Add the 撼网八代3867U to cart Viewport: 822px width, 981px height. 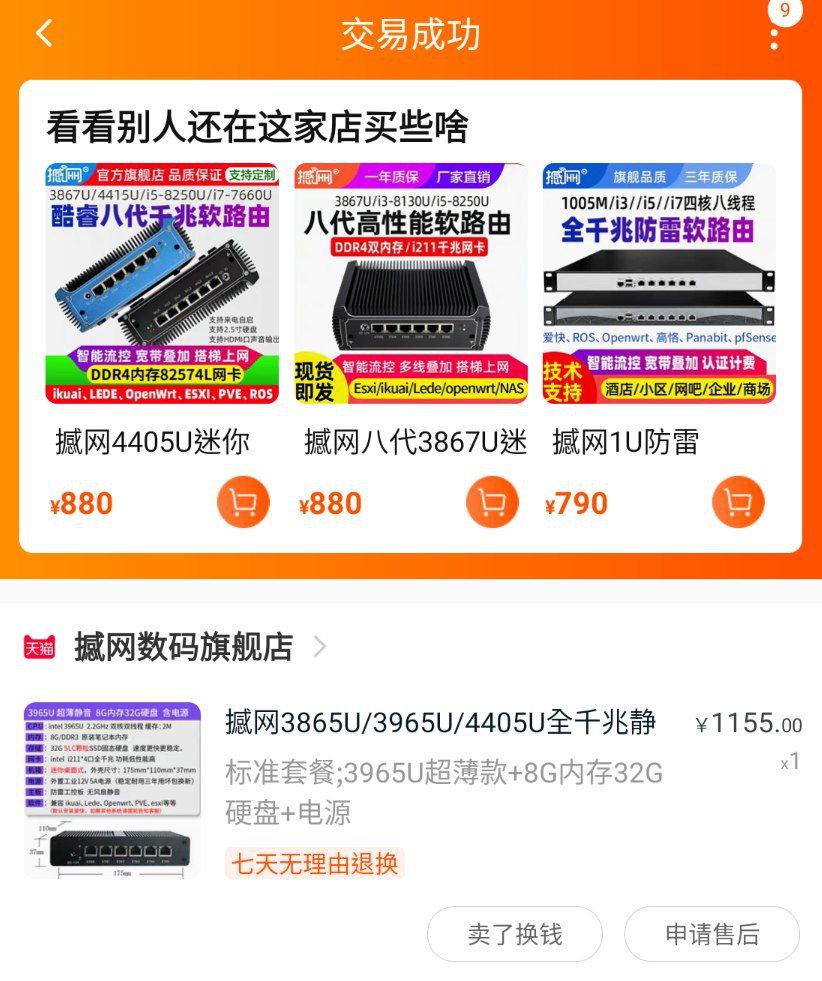coord(492,502)
